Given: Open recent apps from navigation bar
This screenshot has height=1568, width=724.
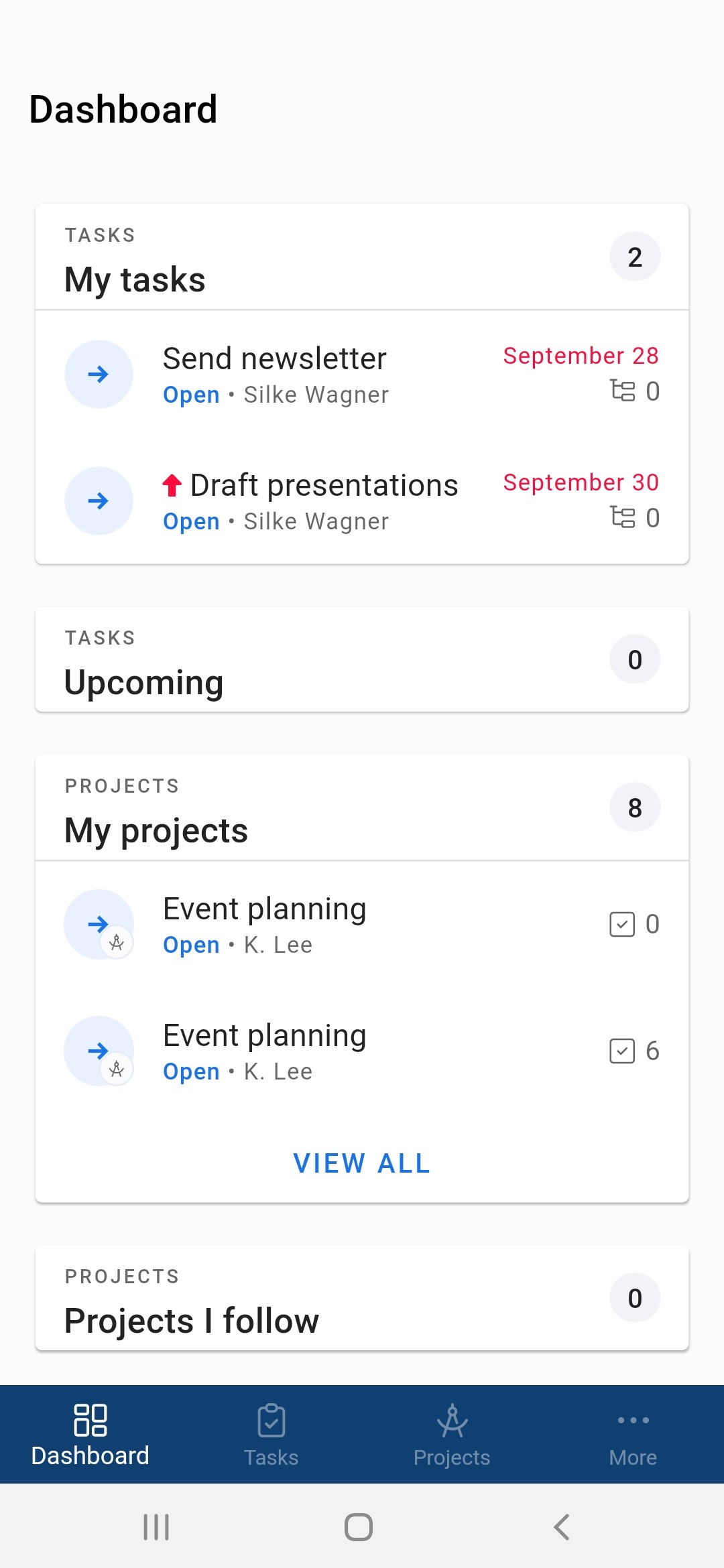Looking at the screenshot, I should click(156, 1527).
